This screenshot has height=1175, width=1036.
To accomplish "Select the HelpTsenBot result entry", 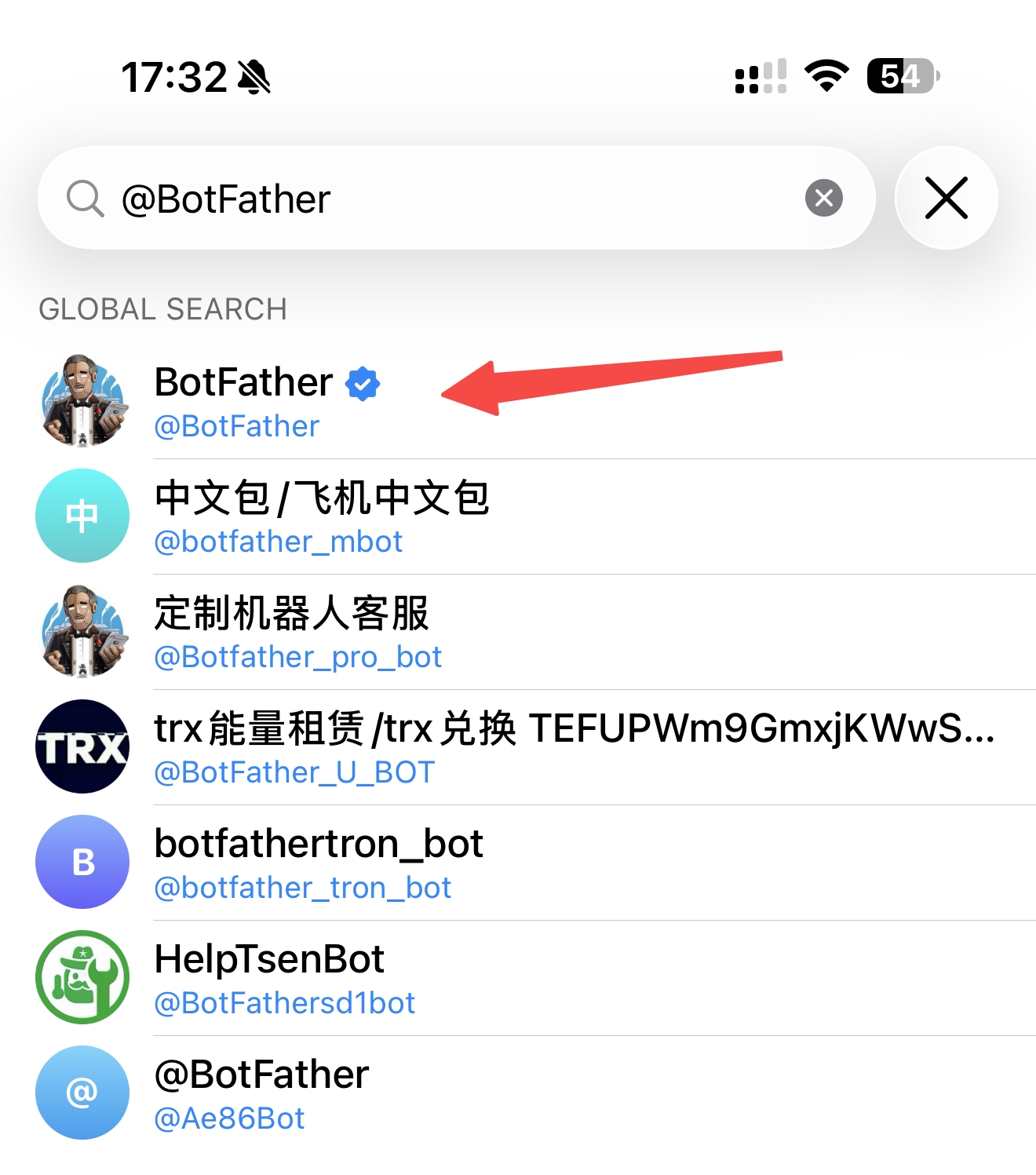I will (x=471, y=977).
